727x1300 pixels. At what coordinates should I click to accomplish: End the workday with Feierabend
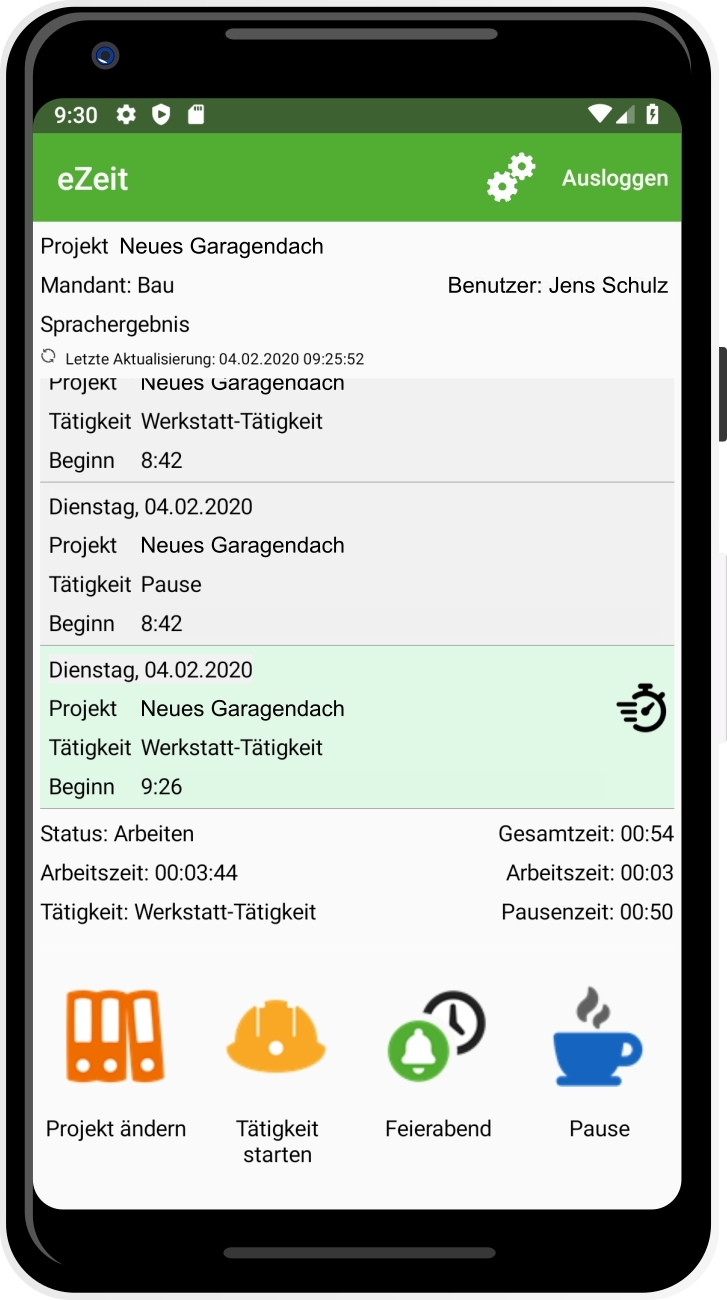pyautogui.click(x=438, y=1060)
